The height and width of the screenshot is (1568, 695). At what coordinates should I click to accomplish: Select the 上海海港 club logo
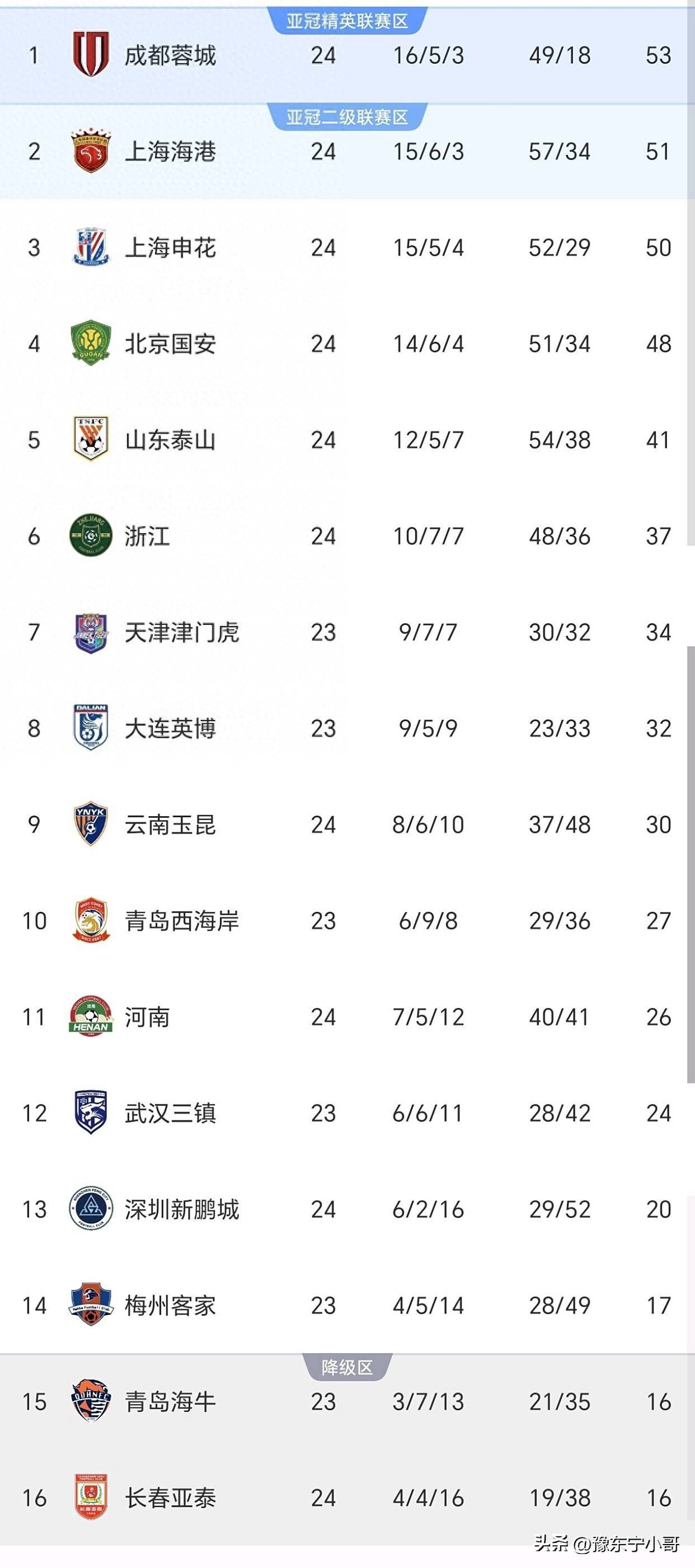pyautogui.click(x=90, y=151)
